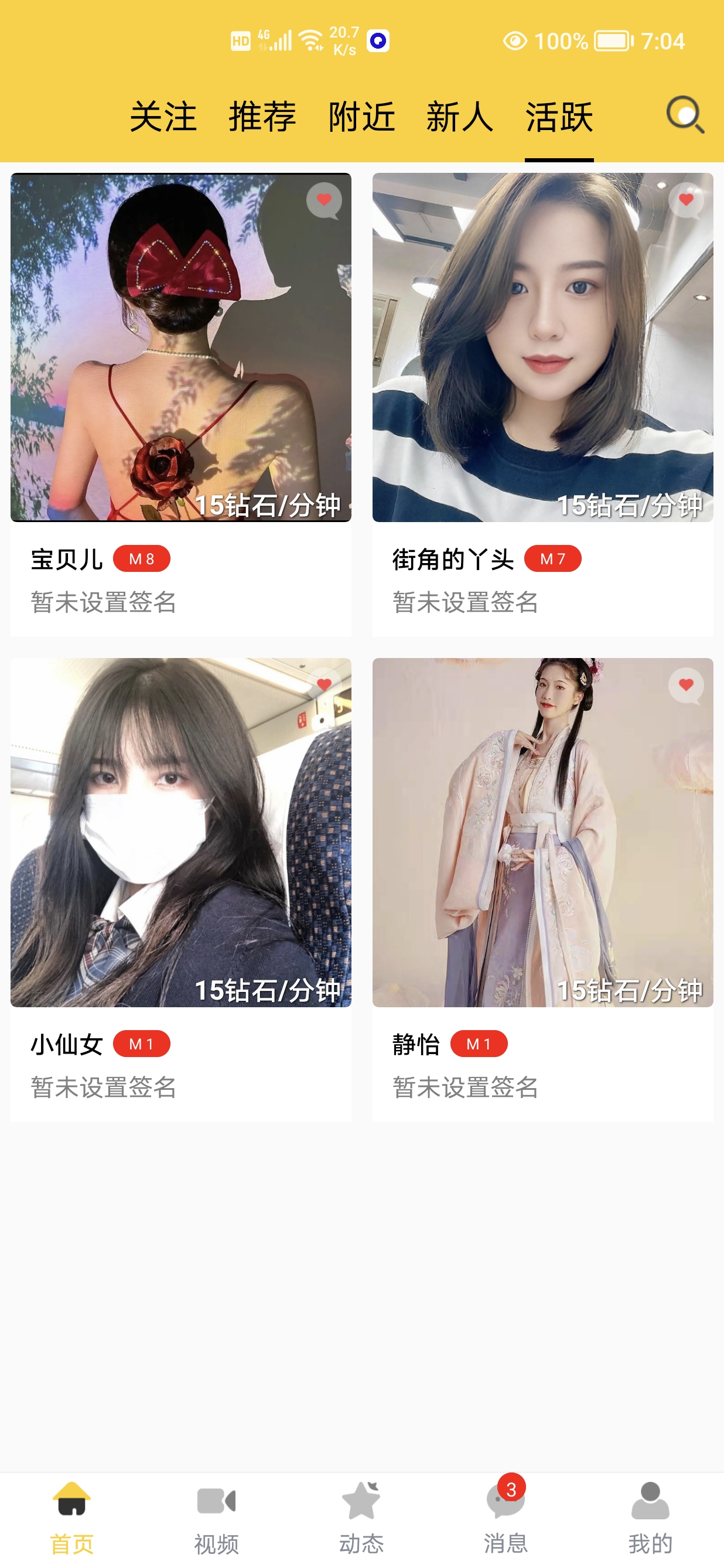The width and height of the screenshot is (724, 1568).
Task: Go to the 首页 home tab
Action: 72,1516
